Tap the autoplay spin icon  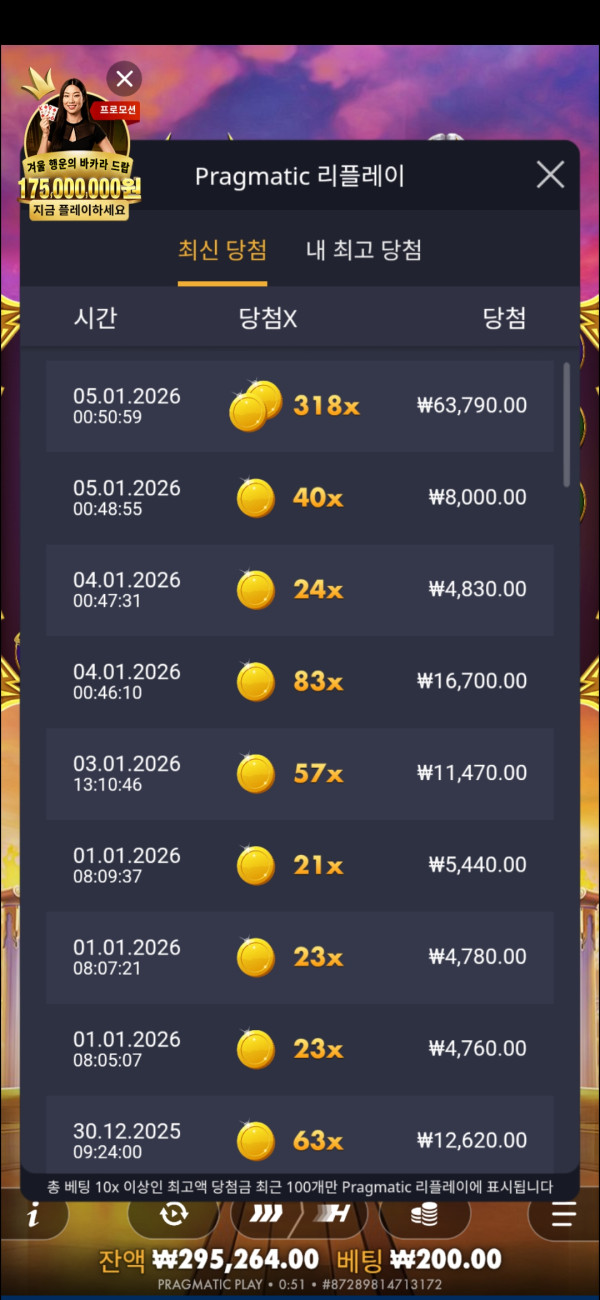coord(174,1215)
